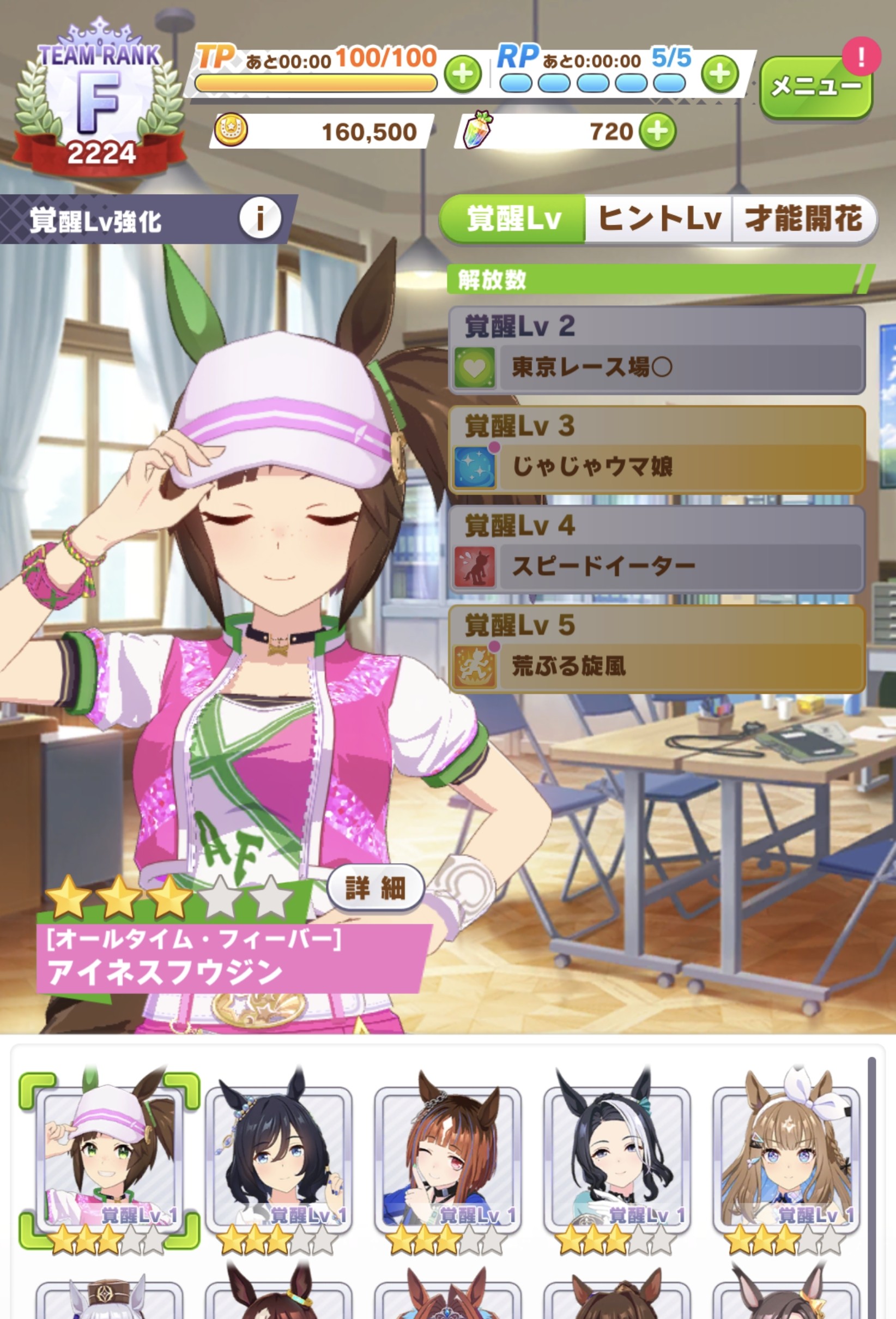Open the メニュー button
This screenshot has height=1319, width=896.
815,87
